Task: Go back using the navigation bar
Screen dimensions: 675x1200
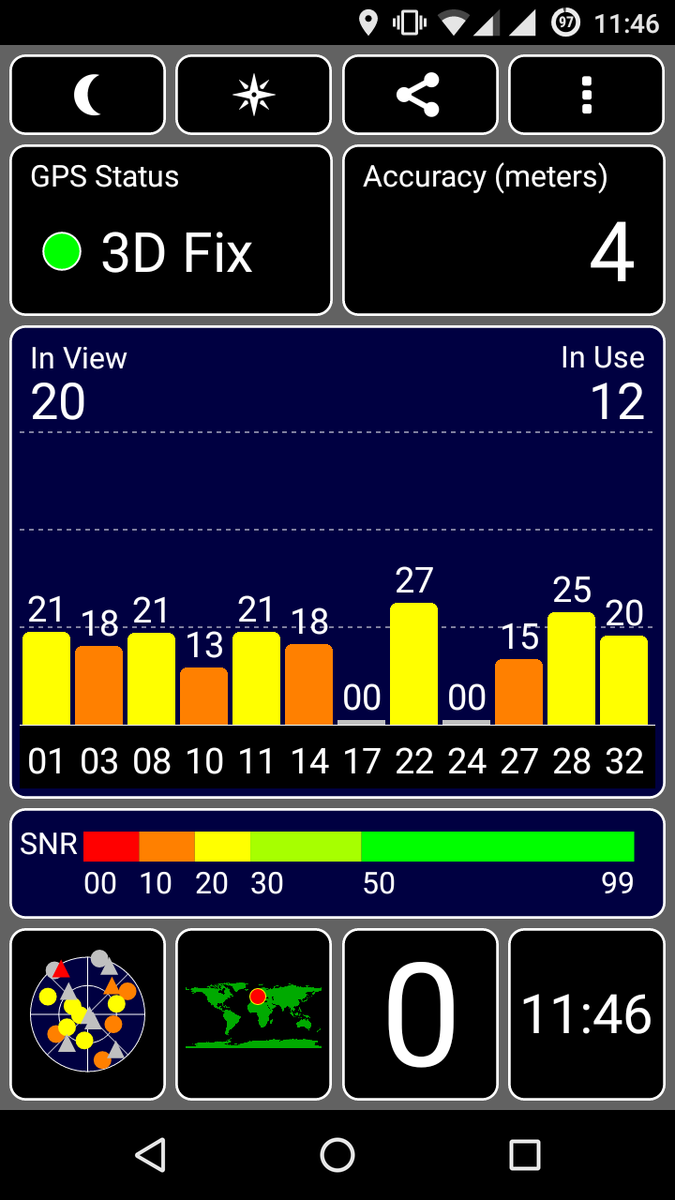Action: pyautogui.click(x=150, y=1155)
